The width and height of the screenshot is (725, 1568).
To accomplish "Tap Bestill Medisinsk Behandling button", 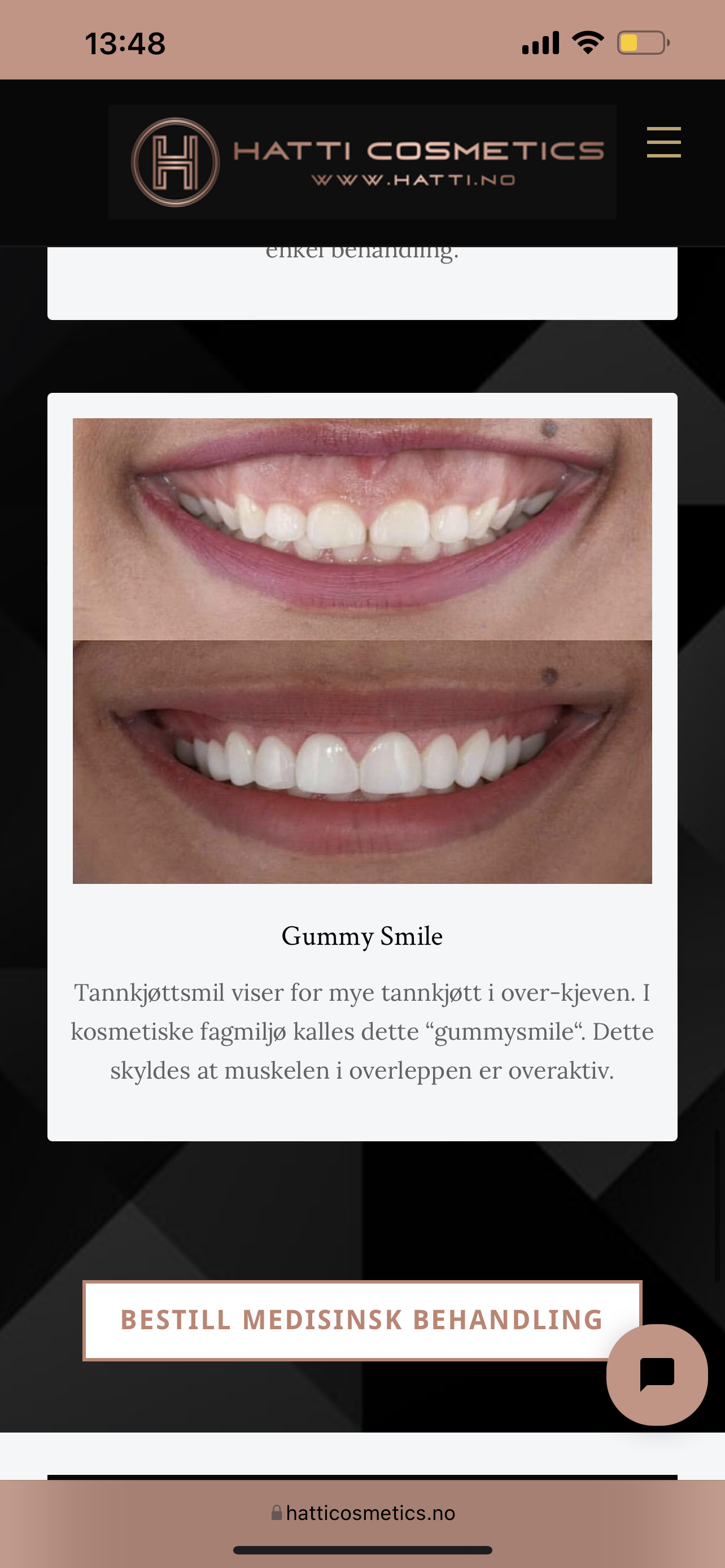I will pos(362,1320).
